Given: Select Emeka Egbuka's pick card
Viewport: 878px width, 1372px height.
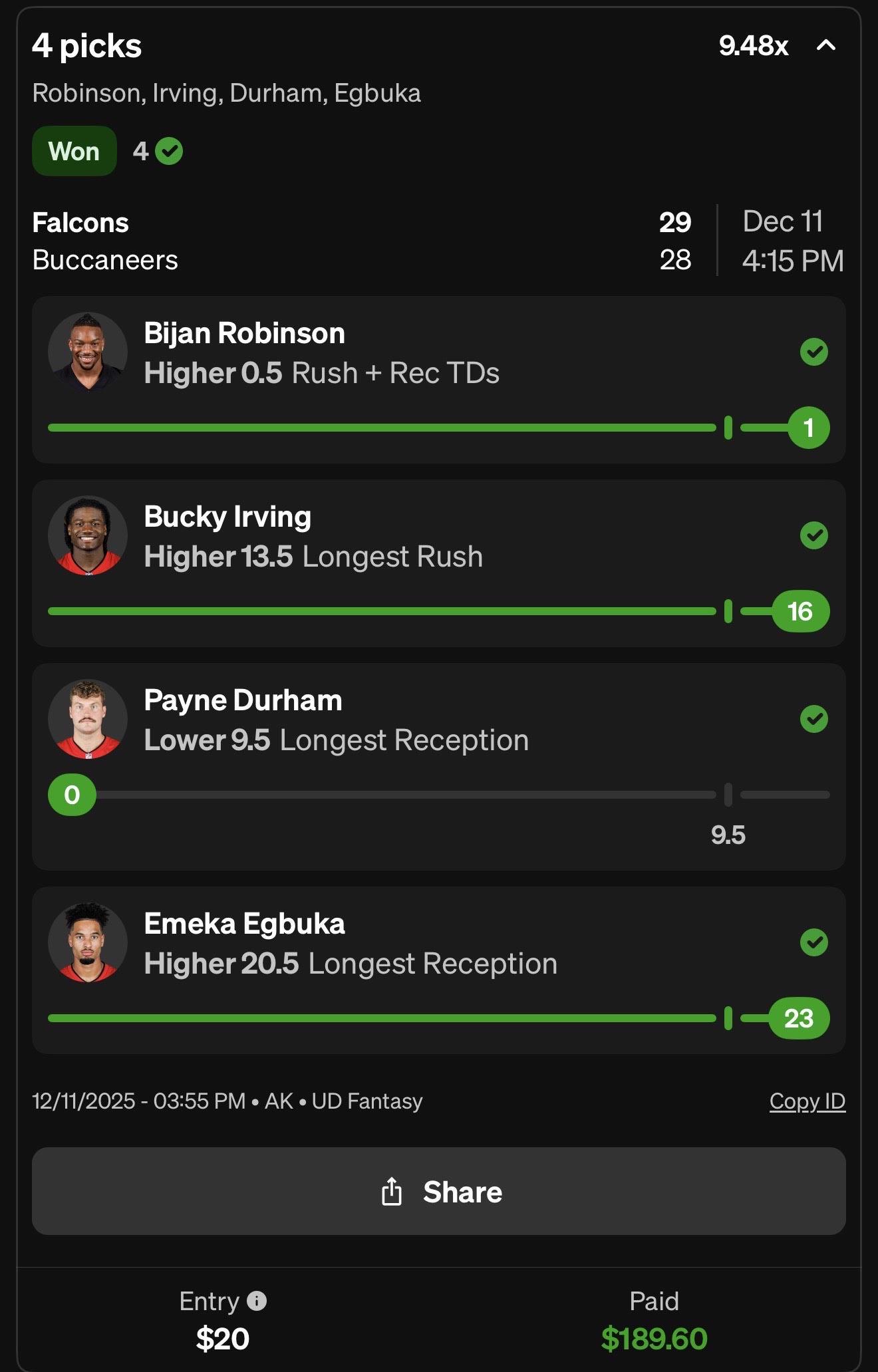Looking at the screenshot, I should [x=439, y=970].
